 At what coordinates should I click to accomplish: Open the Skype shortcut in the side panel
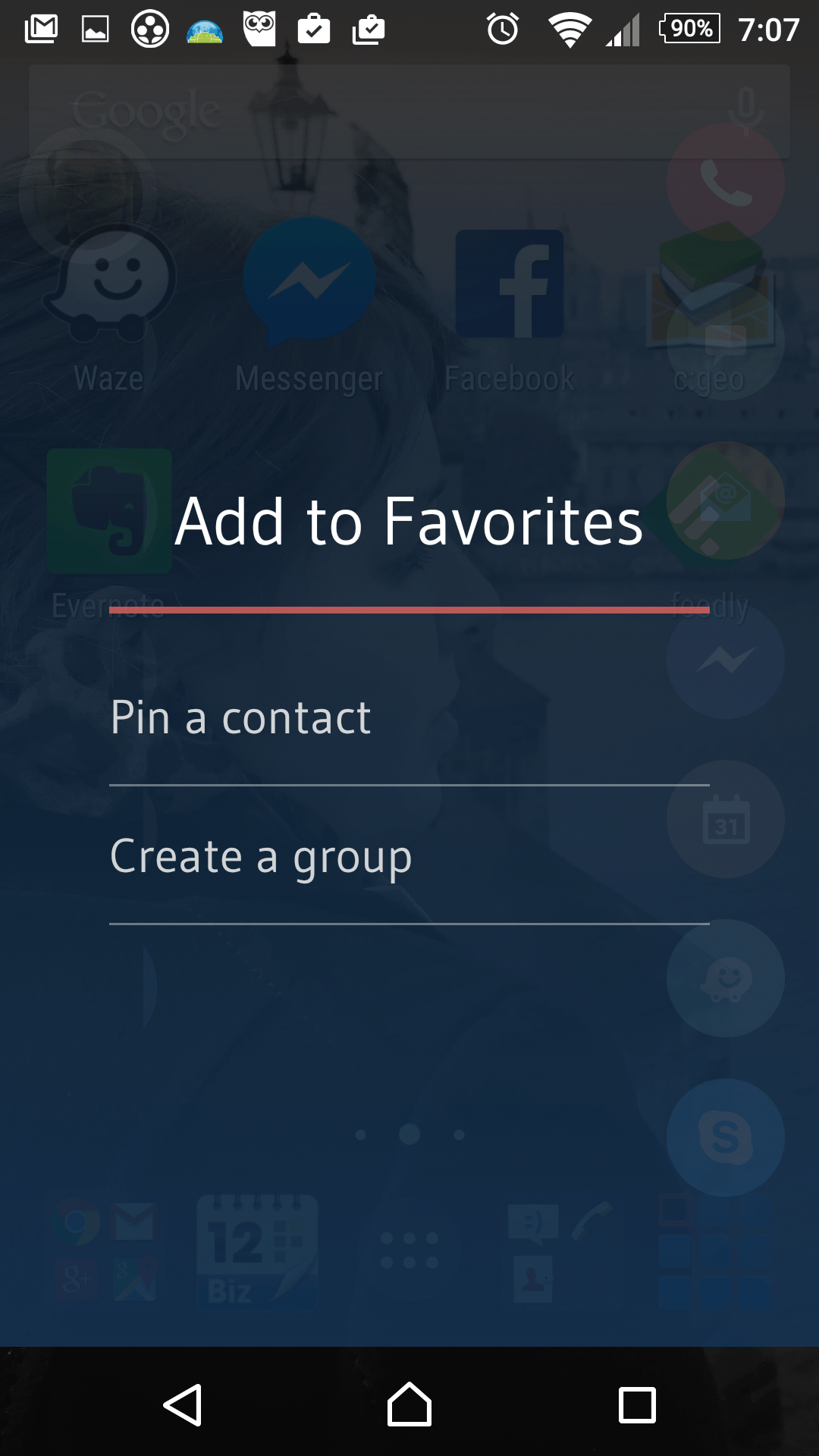(726, 1137)
